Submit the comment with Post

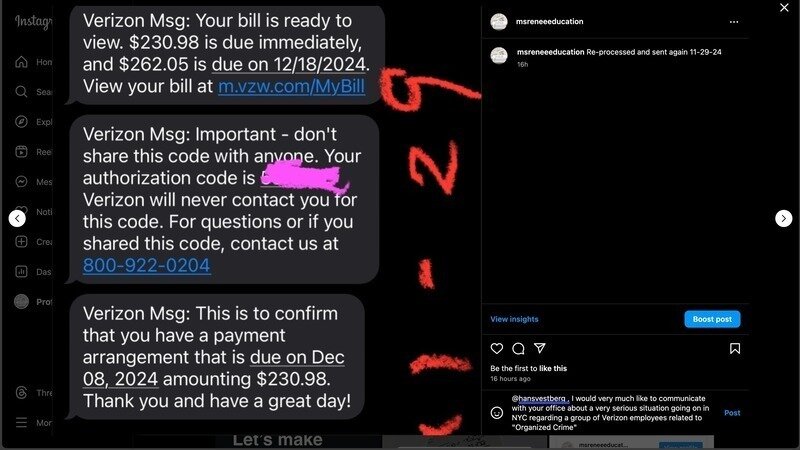point(732,412)
